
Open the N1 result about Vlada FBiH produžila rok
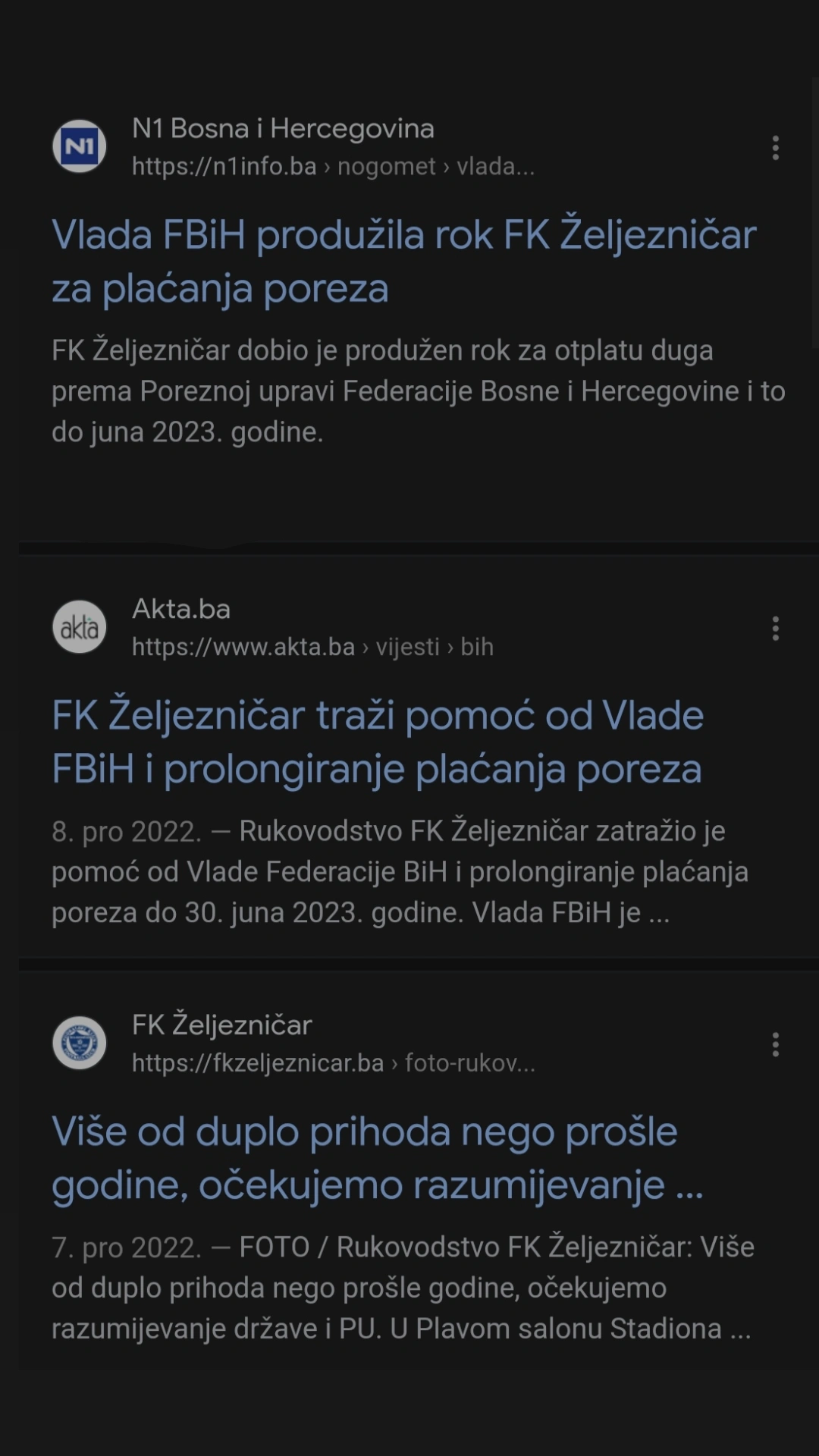coord(403,262)
